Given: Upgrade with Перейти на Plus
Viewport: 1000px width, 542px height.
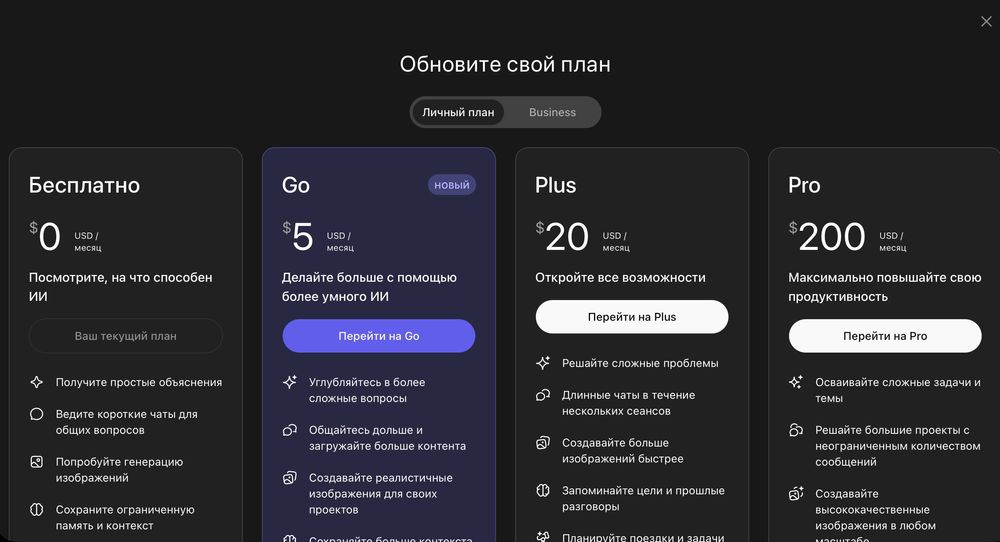Looking at the screenshot, I should coord(631,317).
